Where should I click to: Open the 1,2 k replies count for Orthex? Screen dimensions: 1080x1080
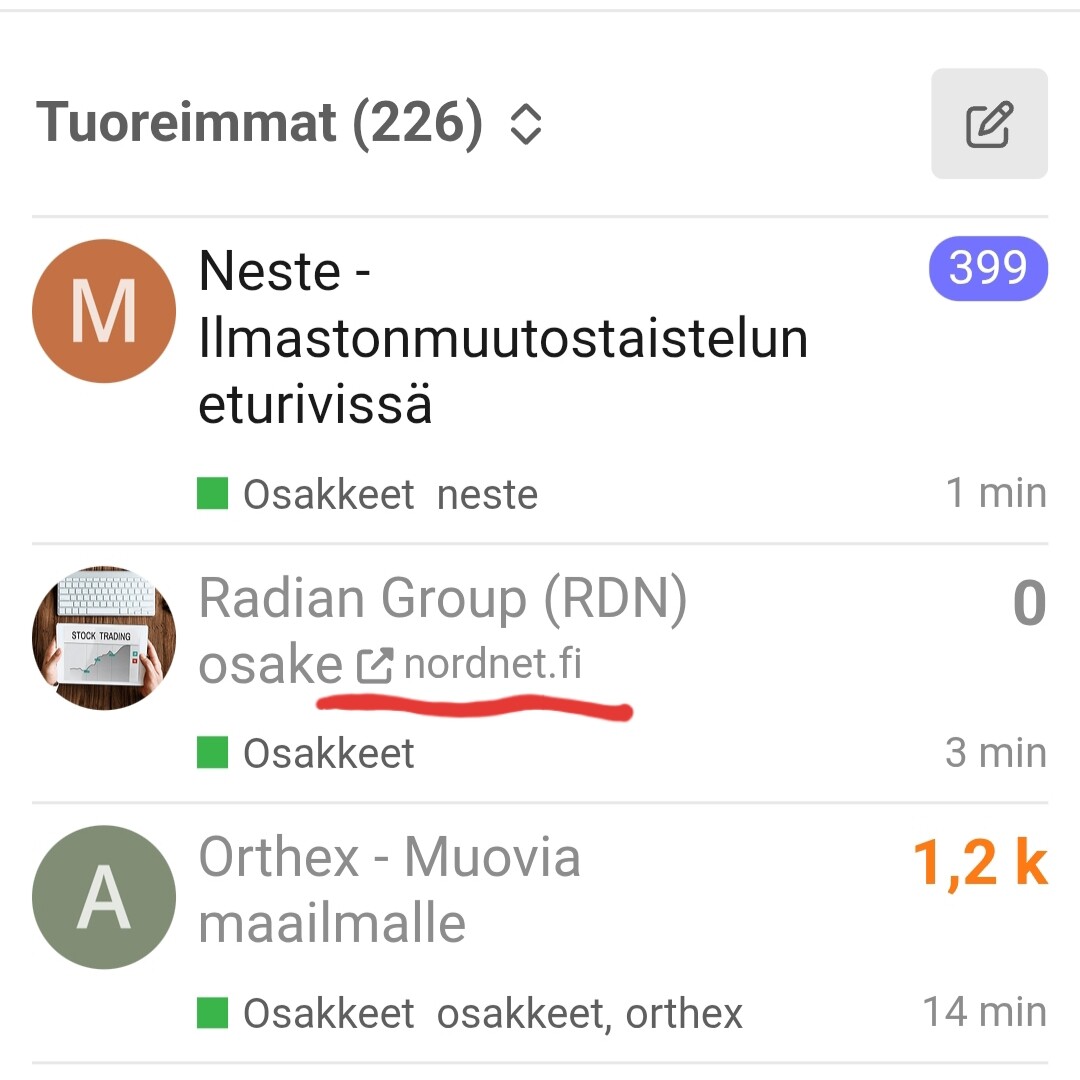[x=980, y=863]
